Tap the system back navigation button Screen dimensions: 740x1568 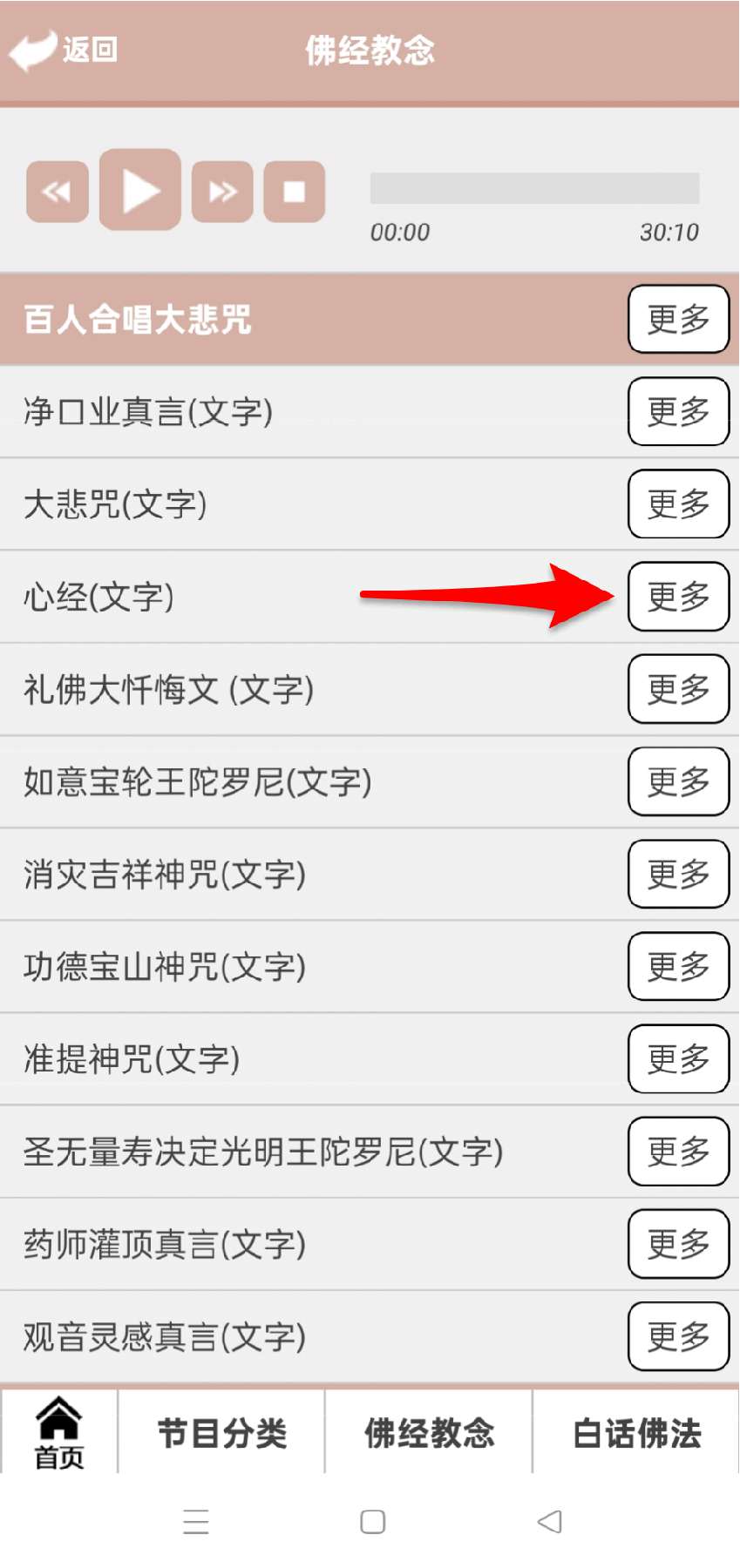[549, 1522]
